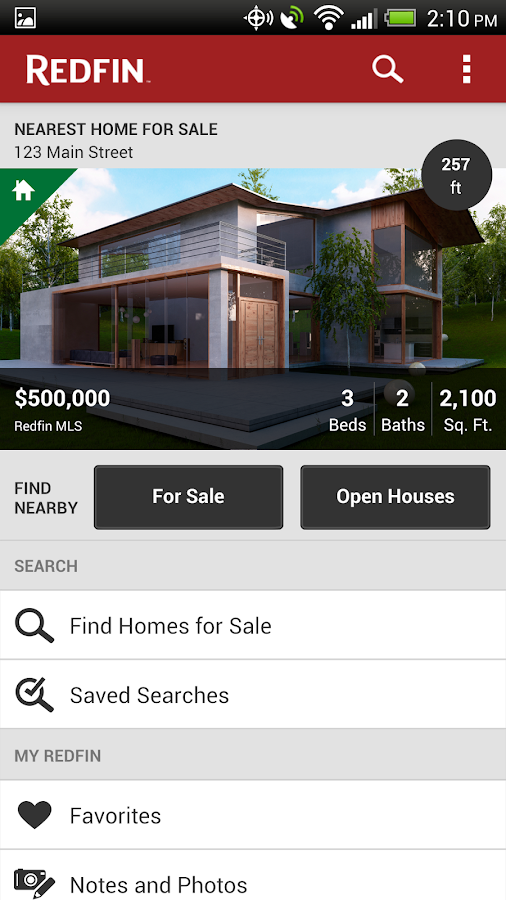Viewport: 506px width, 900px height.
Task: Open Notes and Photos
Action: point(253,877)
